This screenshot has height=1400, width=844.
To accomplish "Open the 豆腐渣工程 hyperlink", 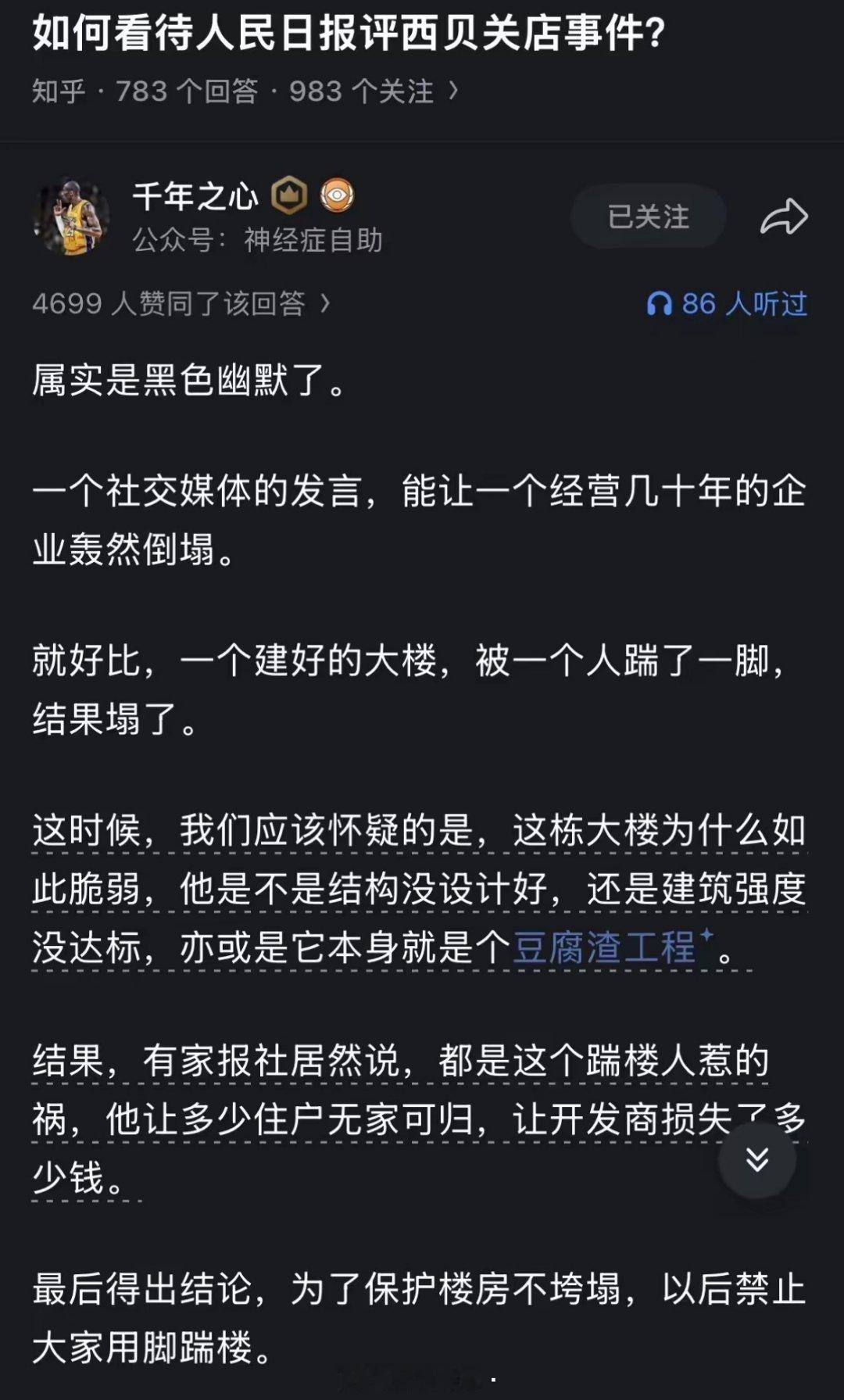I will point(606,943).
